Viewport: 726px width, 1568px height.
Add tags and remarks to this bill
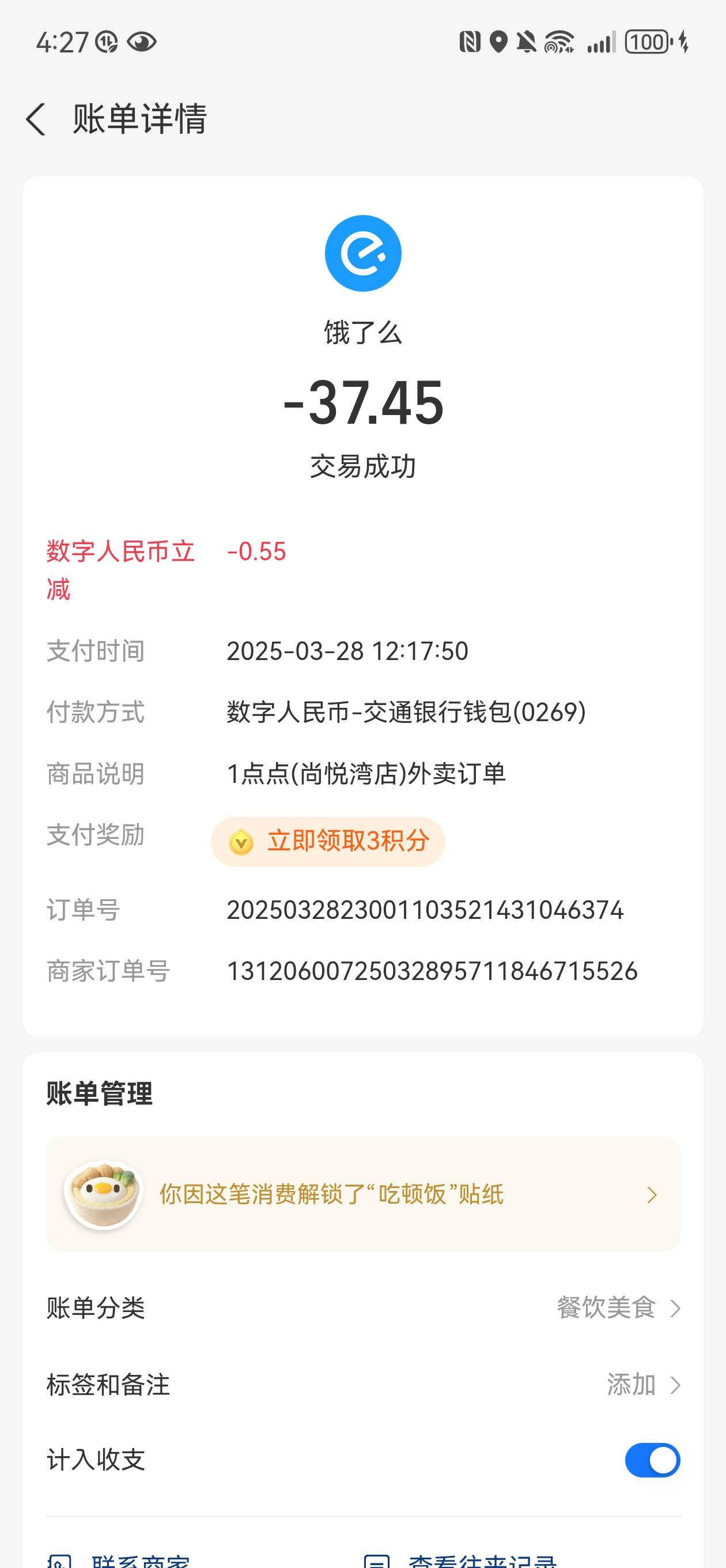click(x=364, y=1384)
